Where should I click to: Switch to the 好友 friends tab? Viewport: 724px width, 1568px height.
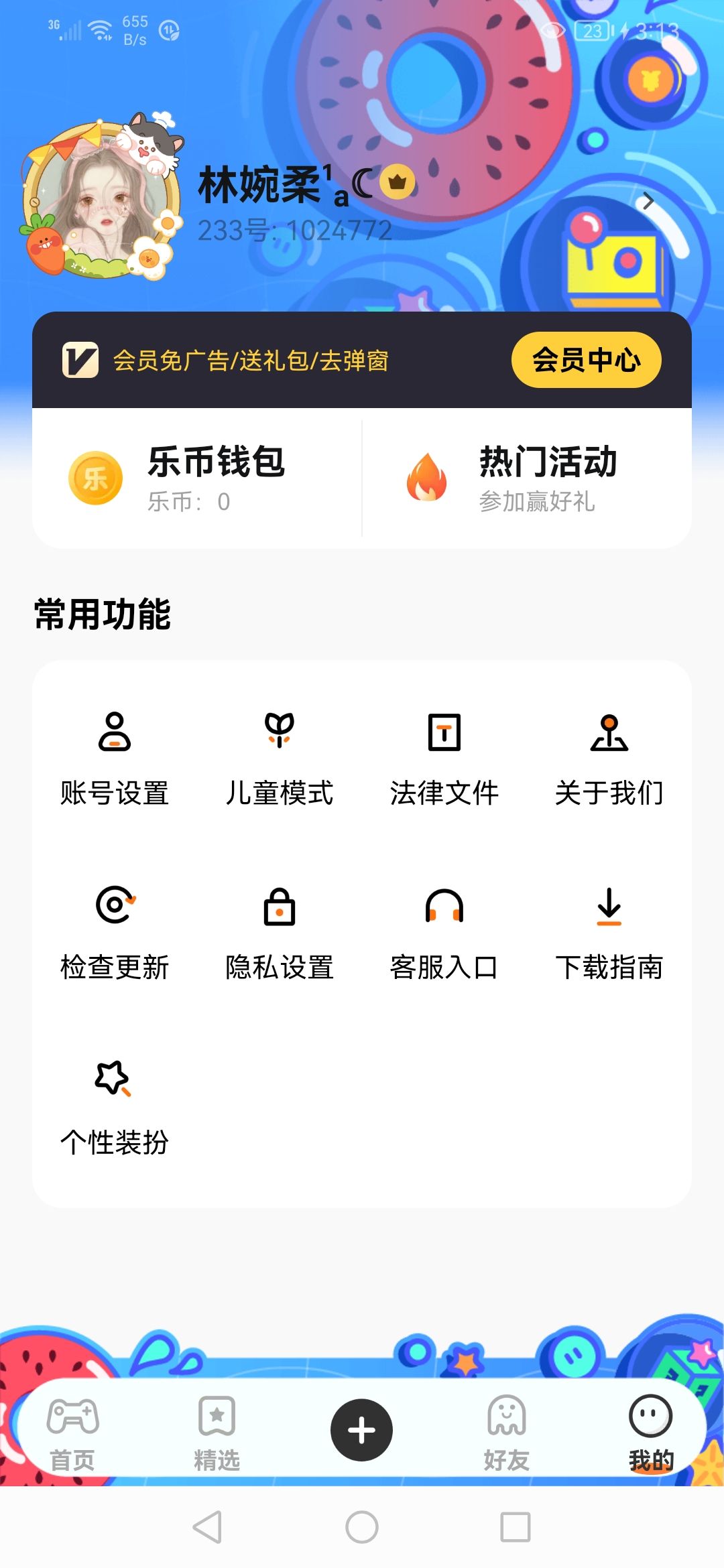506,1433
